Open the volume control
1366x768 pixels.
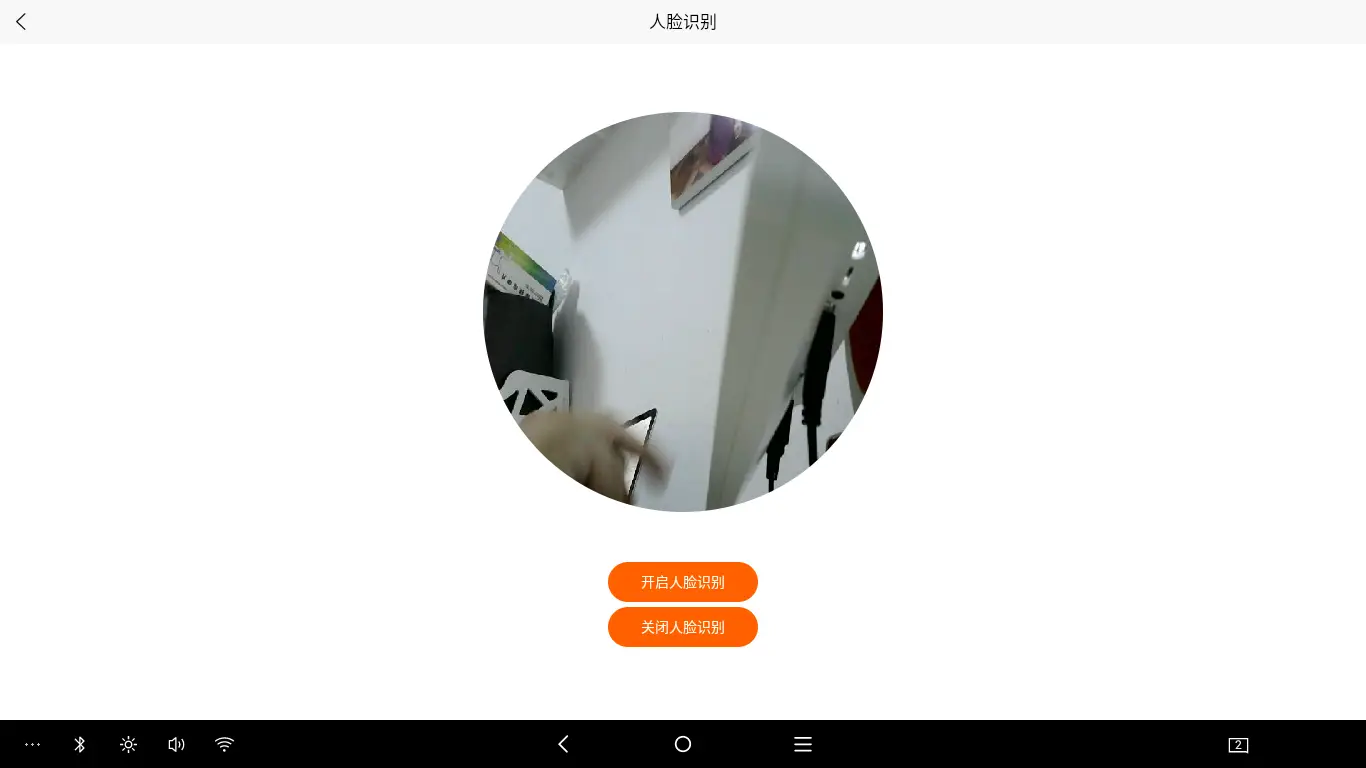point(176,744)
